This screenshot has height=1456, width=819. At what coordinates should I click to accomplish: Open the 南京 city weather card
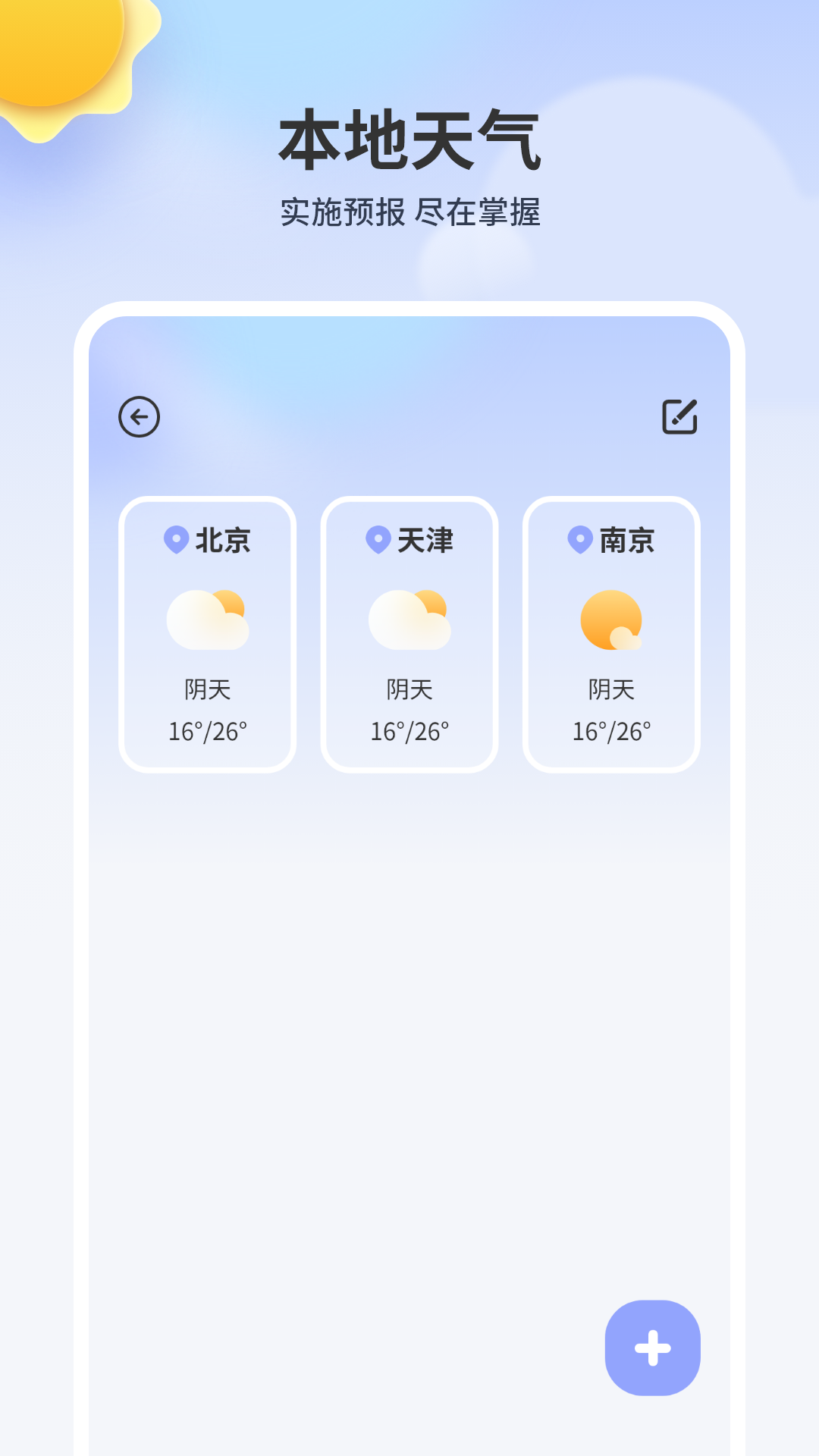(x=611, y=633)
